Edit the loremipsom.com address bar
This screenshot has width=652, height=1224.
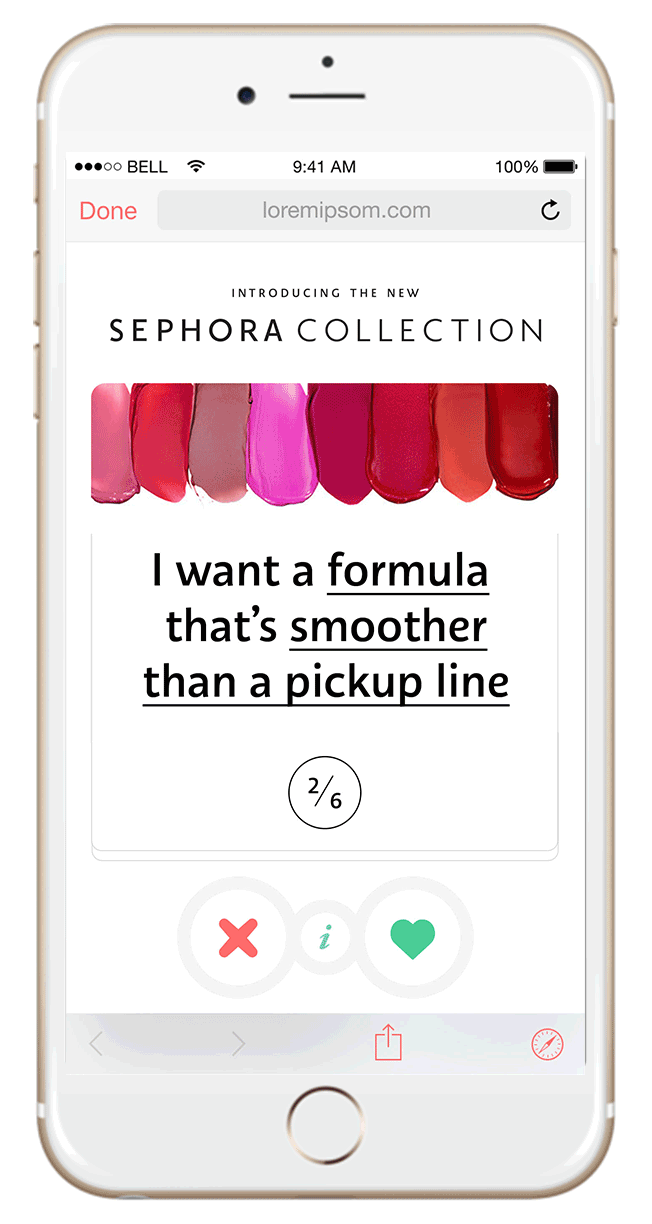pyautogui.click(x=346, y=211)
